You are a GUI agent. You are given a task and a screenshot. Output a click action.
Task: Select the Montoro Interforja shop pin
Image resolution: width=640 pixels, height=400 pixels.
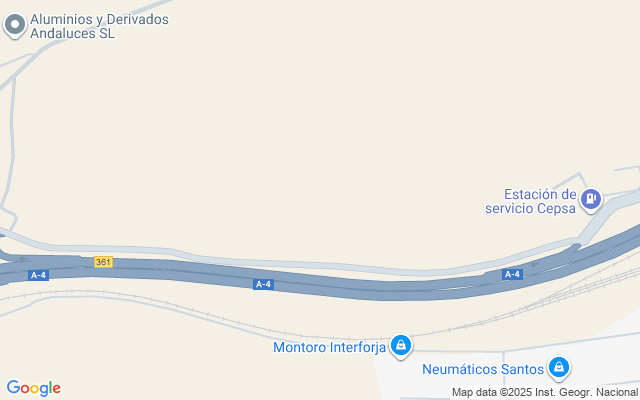coord(400,346)
